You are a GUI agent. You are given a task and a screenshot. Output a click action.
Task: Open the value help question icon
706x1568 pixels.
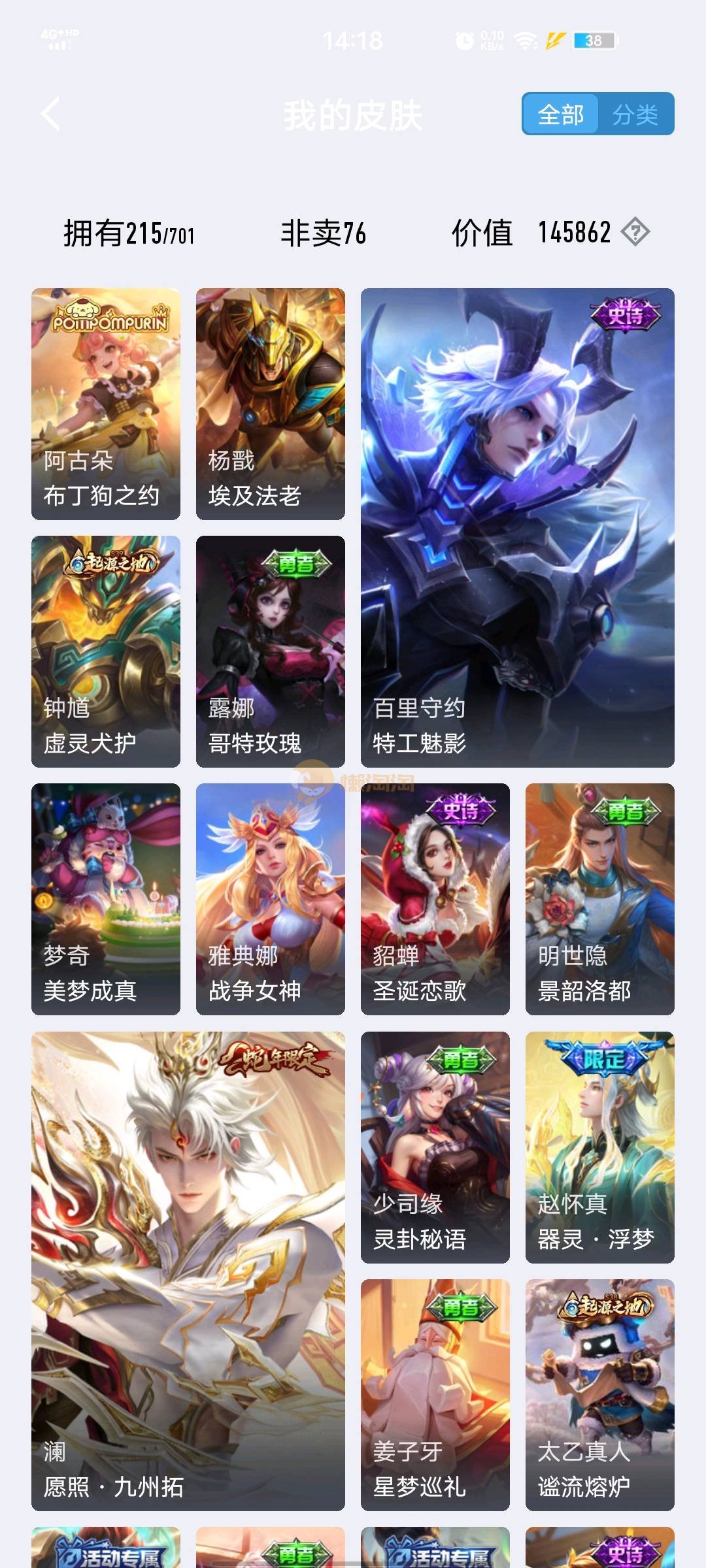click(635, 232)
